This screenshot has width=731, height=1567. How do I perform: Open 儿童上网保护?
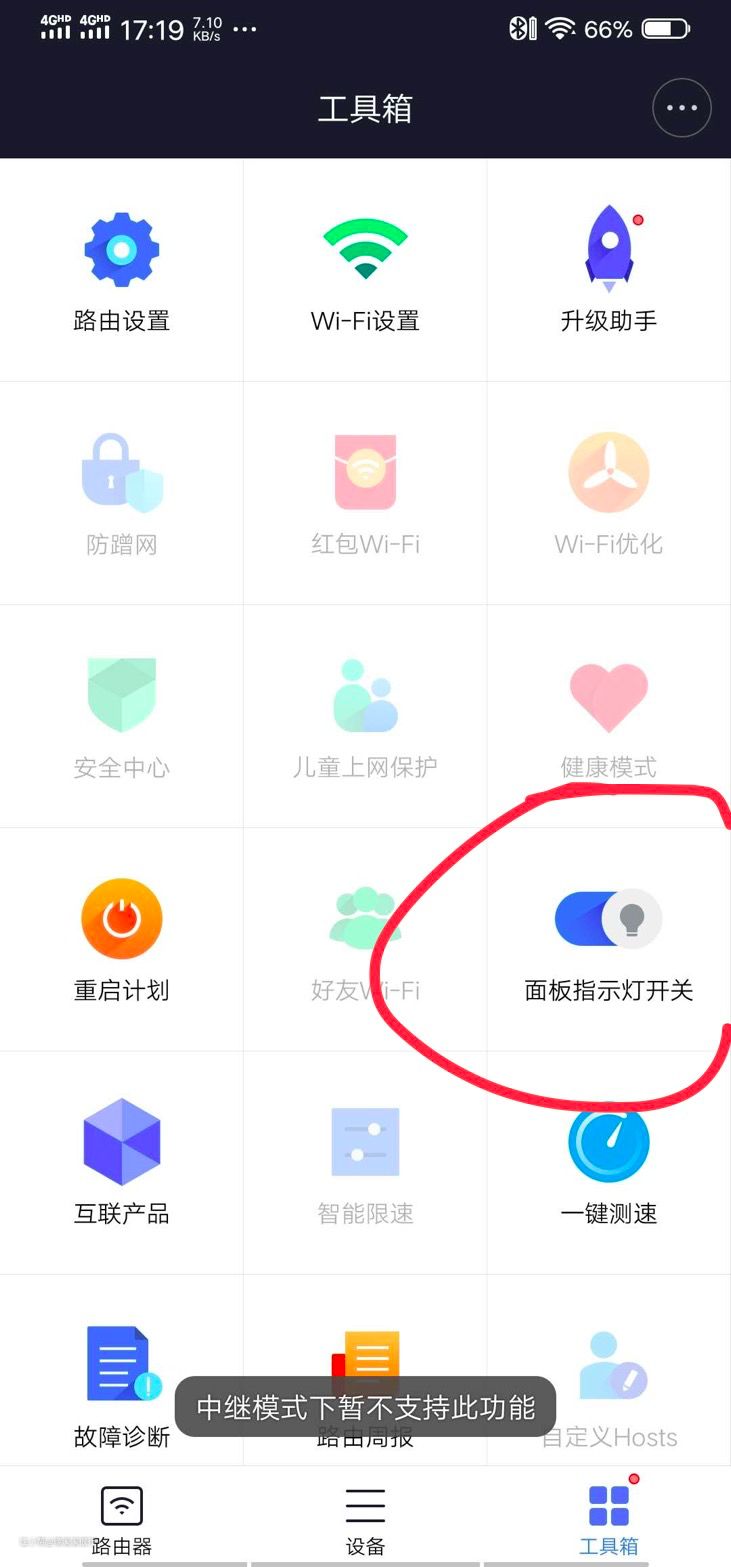[365, 716]
